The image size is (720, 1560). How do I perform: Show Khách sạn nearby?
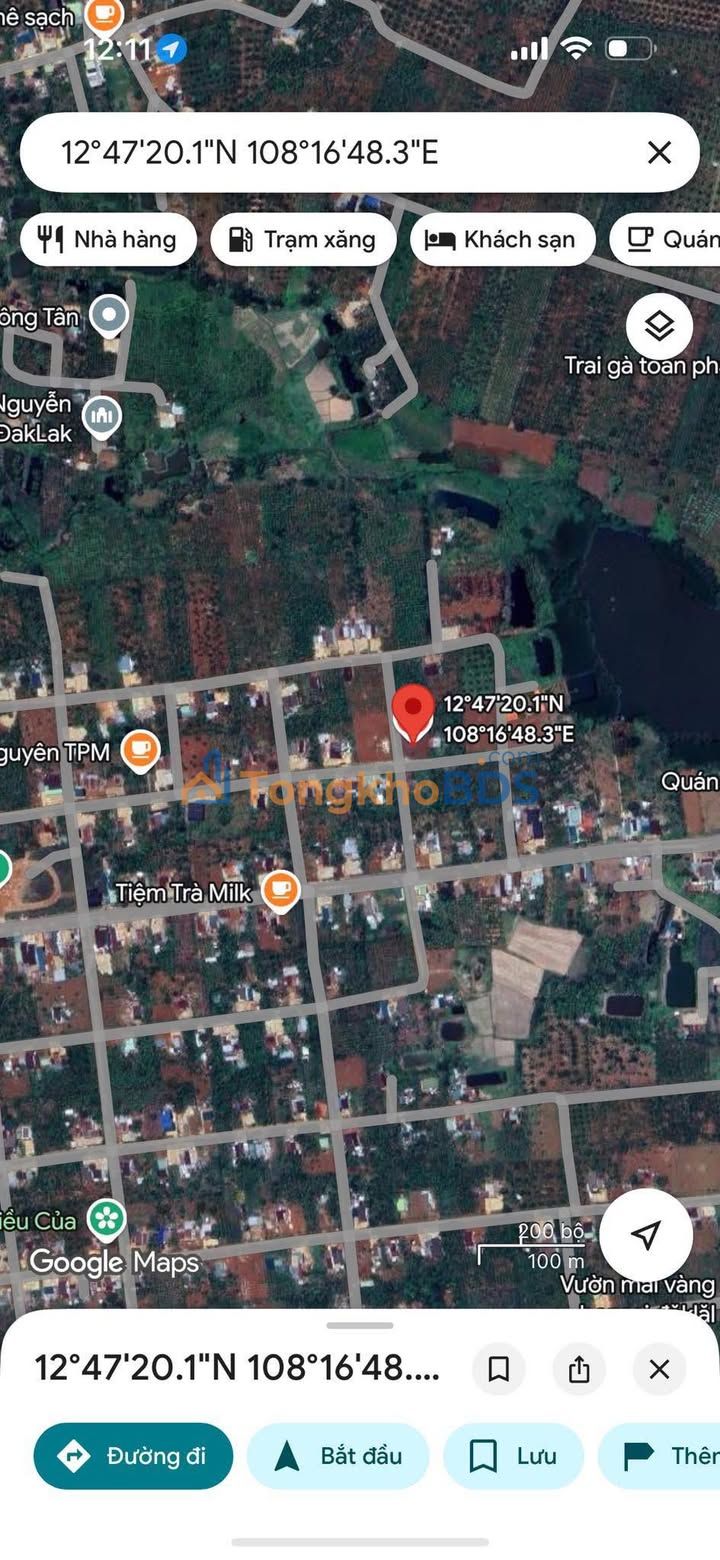pyautogui.click(x=502, y=240)
